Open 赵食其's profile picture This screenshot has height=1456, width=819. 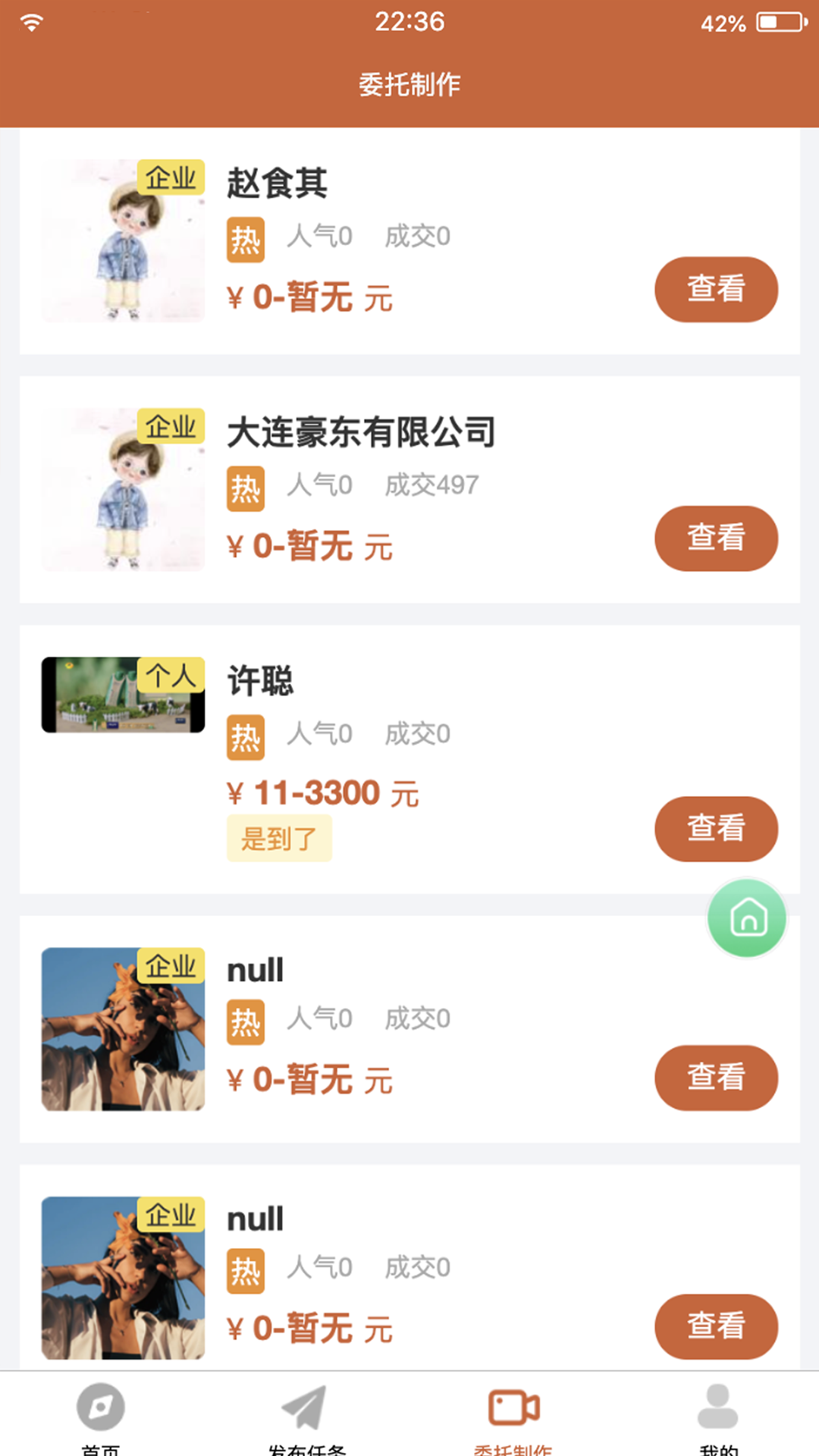pyautogui.click(x=123, y=240)
